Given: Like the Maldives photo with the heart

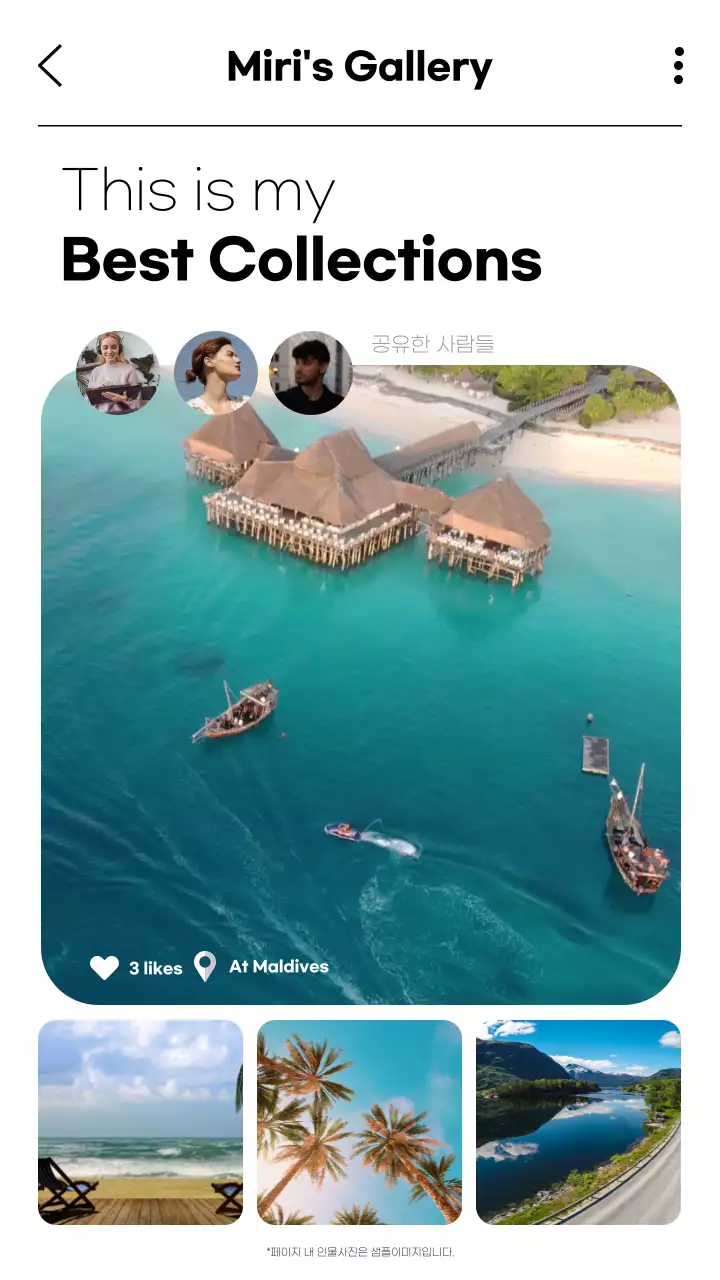Looking at the screenshot, I should coord(104,967).
